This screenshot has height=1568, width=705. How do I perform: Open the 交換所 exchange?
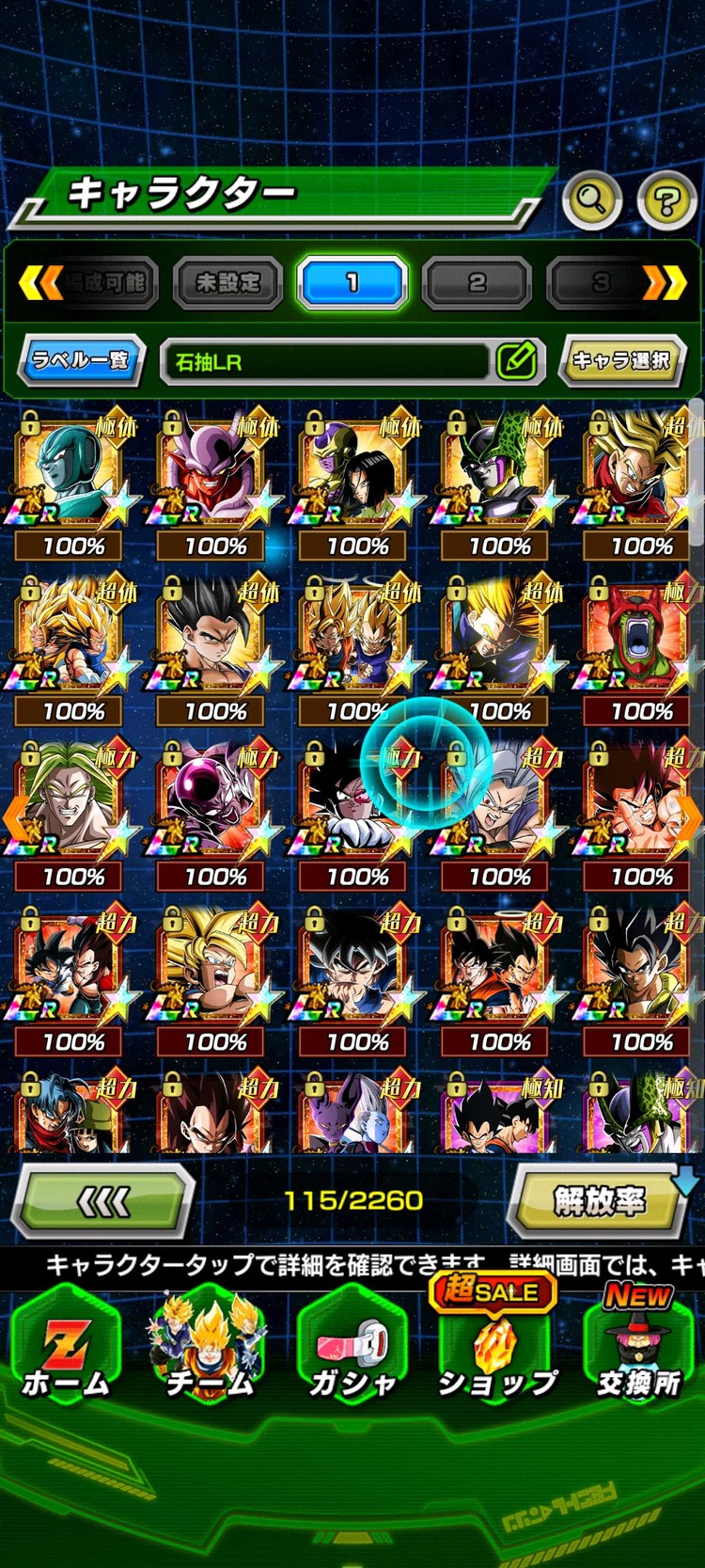[x=639, y=1353]
